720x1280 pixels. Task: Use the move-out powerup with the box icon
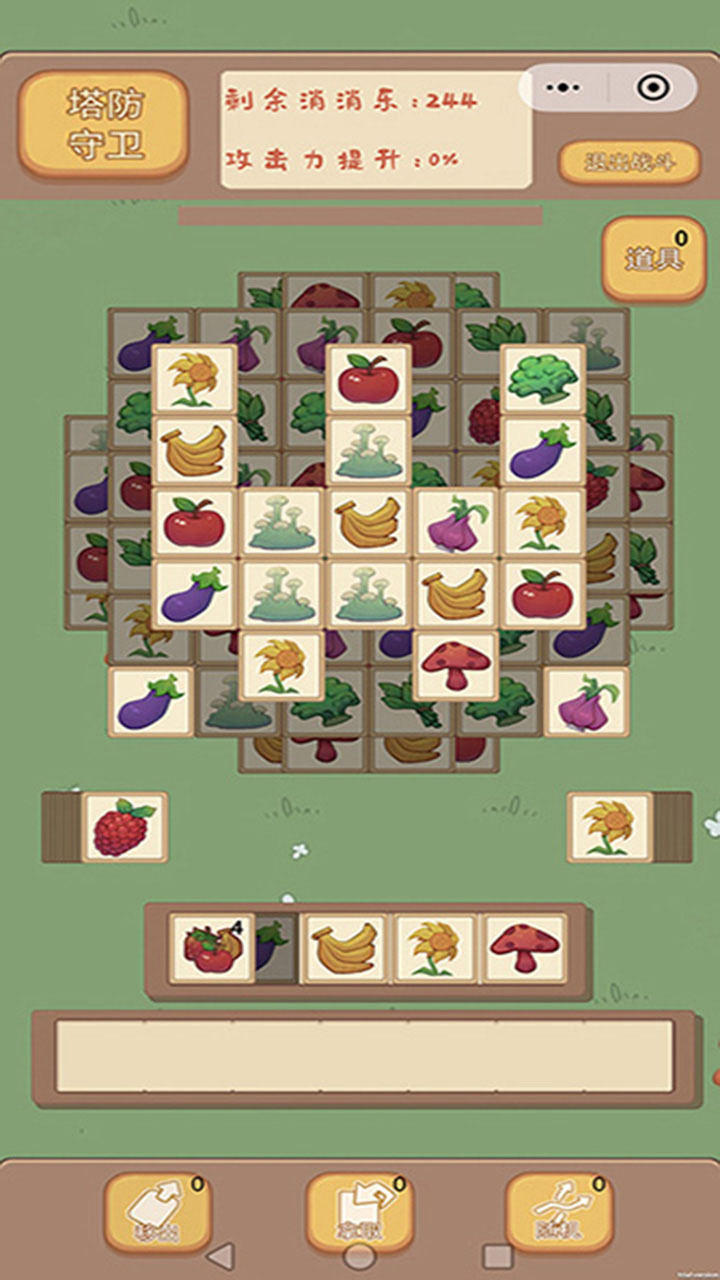tap(158, 1211)
